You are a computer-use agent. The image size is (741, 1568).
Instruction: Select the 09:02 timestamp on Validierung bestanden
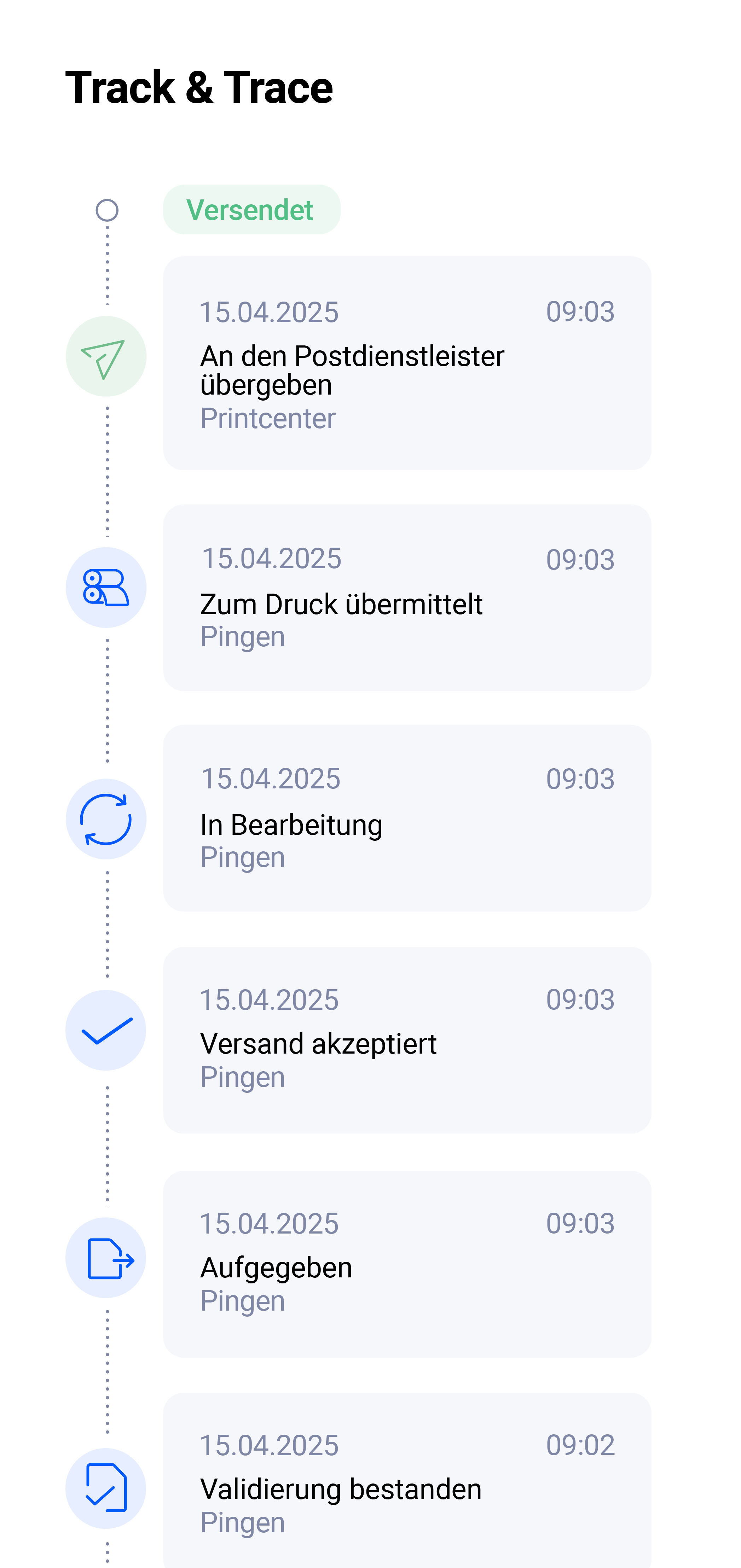[x=581, y=1445]
